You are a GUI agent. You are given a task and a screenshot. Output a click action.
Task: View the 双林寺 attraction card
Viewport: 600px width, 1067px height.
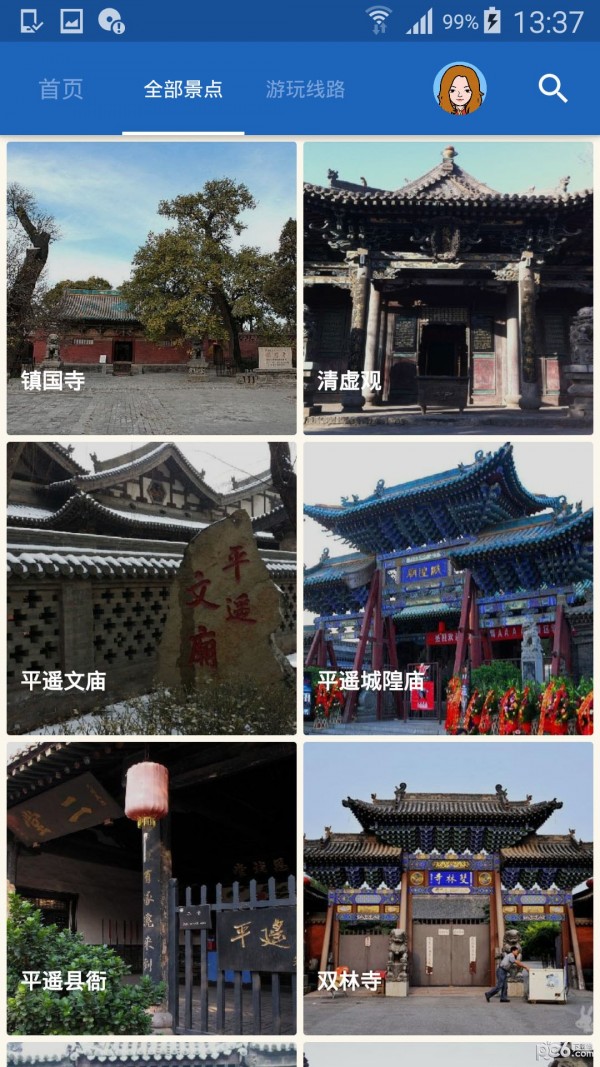point(448,888)
